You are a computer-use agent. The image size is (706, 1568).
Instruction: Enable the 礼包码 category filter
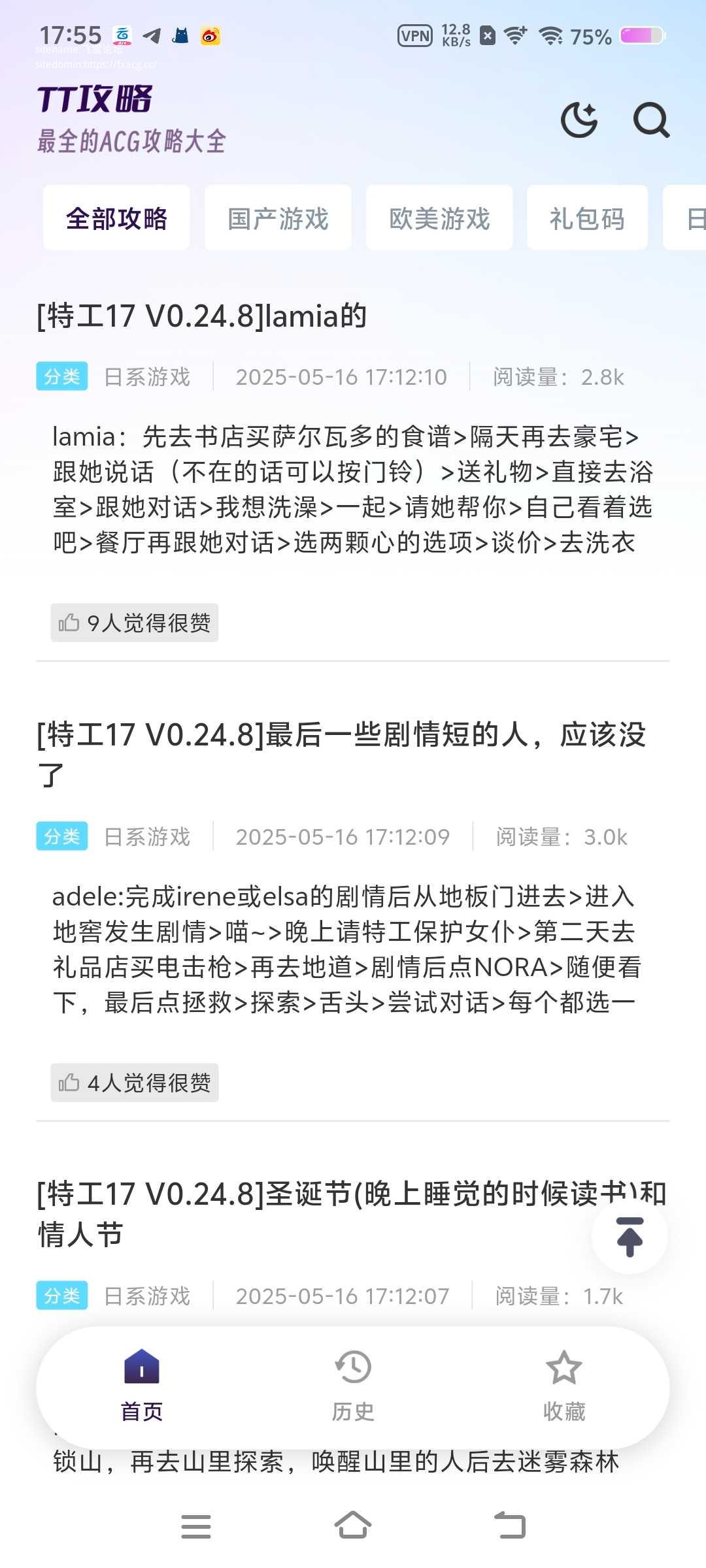586,218
